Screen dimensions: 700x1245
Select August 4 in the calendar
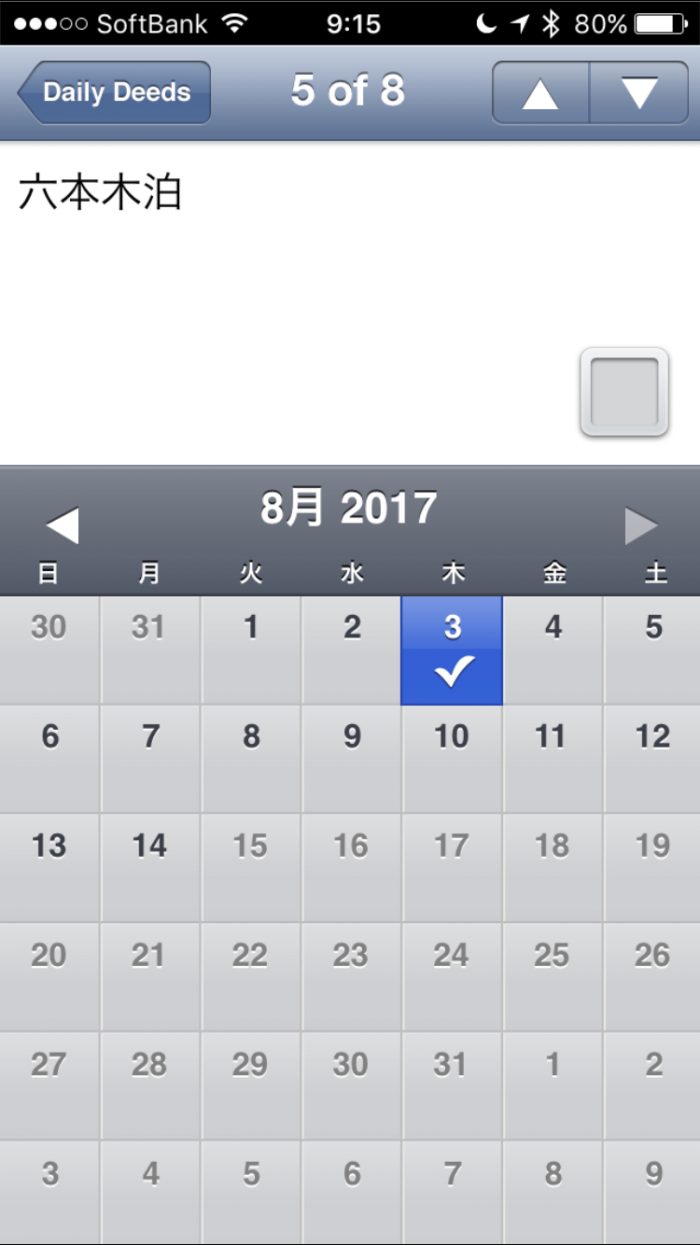click(x=553, y=650)
